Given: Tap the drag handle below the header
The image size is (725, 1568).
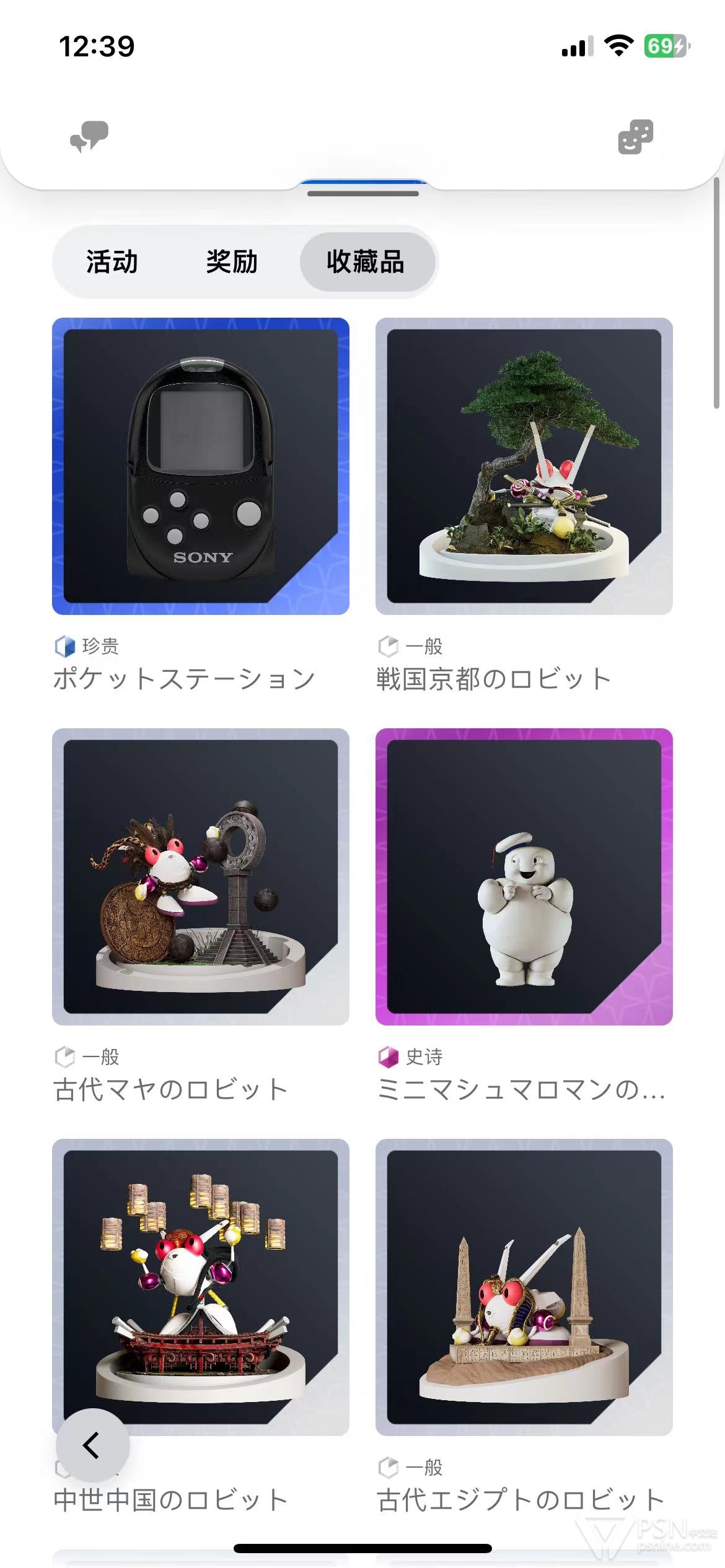Looking at the screenshot, I should [363, 193].
